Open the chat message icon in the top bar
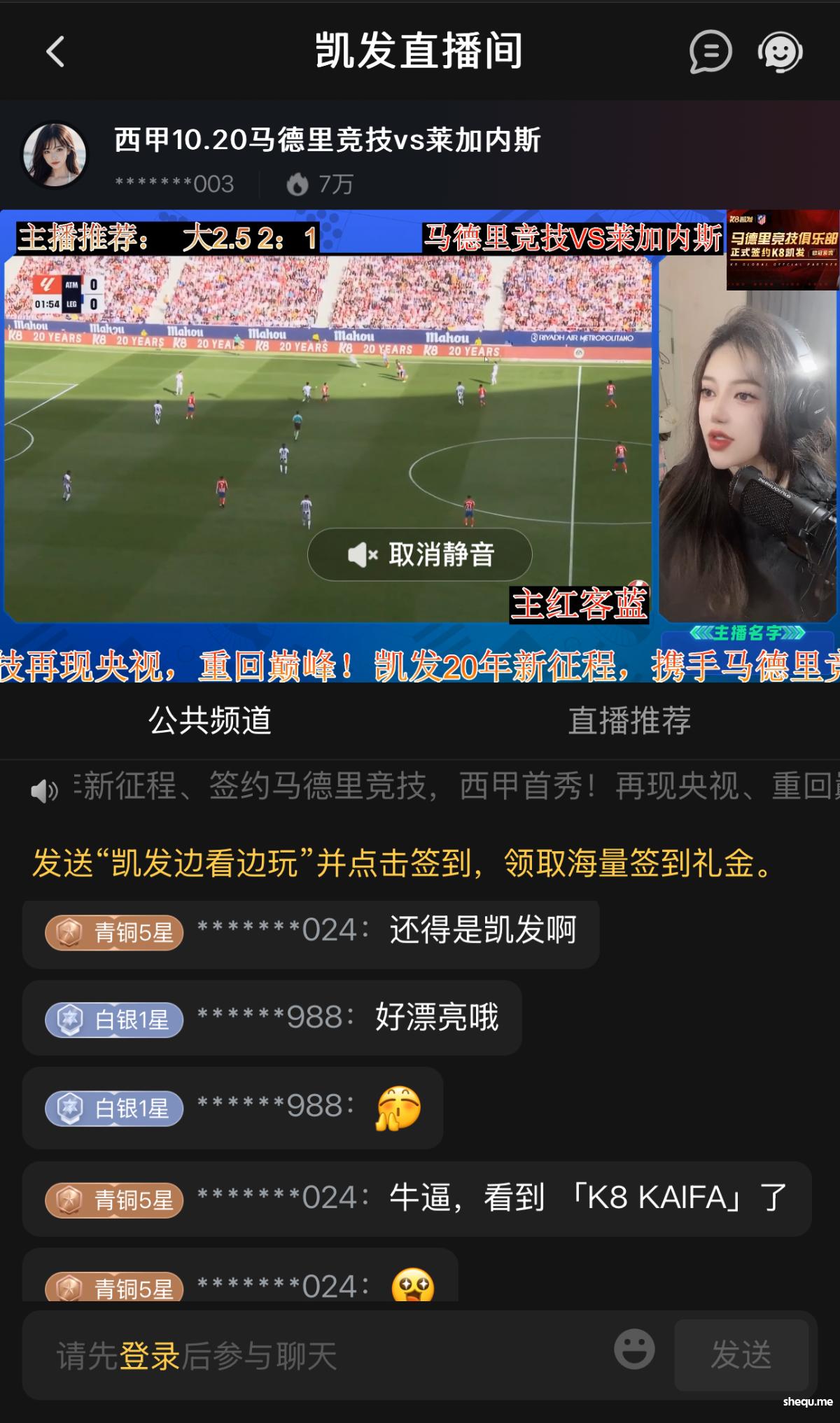 coord(709,52)
